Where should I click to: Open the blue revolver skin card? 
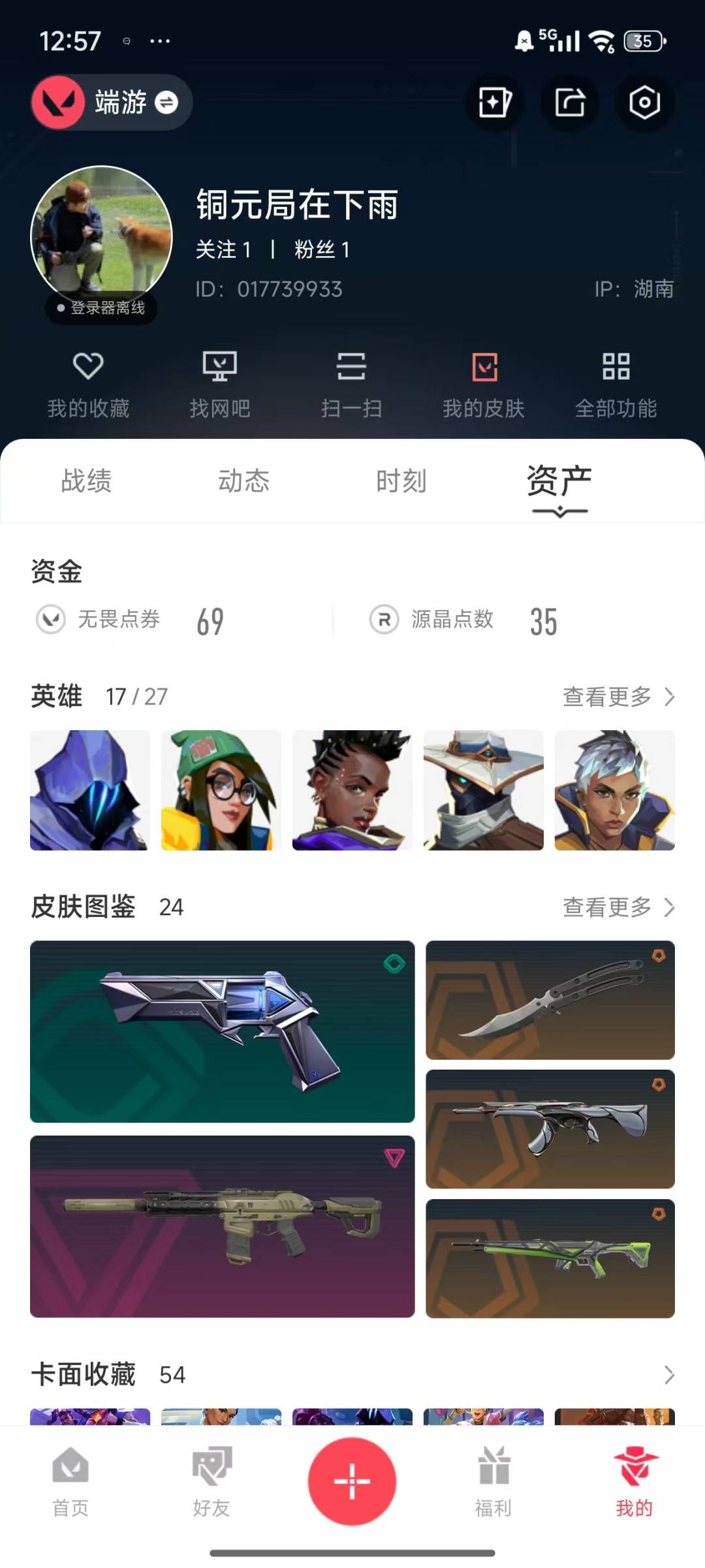(x=222, y=1031)
